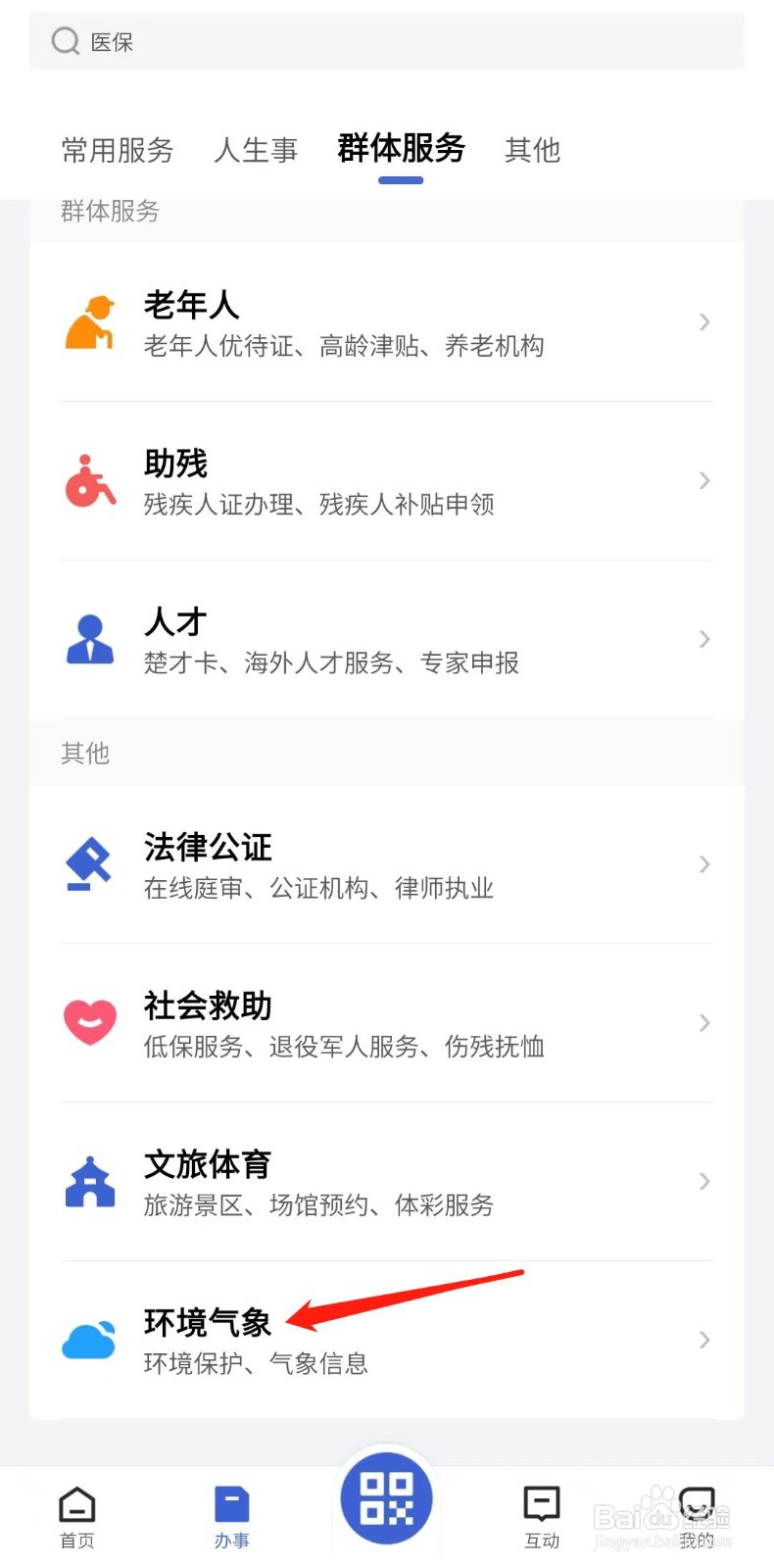This screenshot has height=1568, width=774.
Task: Open the 文旅体育 row
Action: pos(387,1182)
